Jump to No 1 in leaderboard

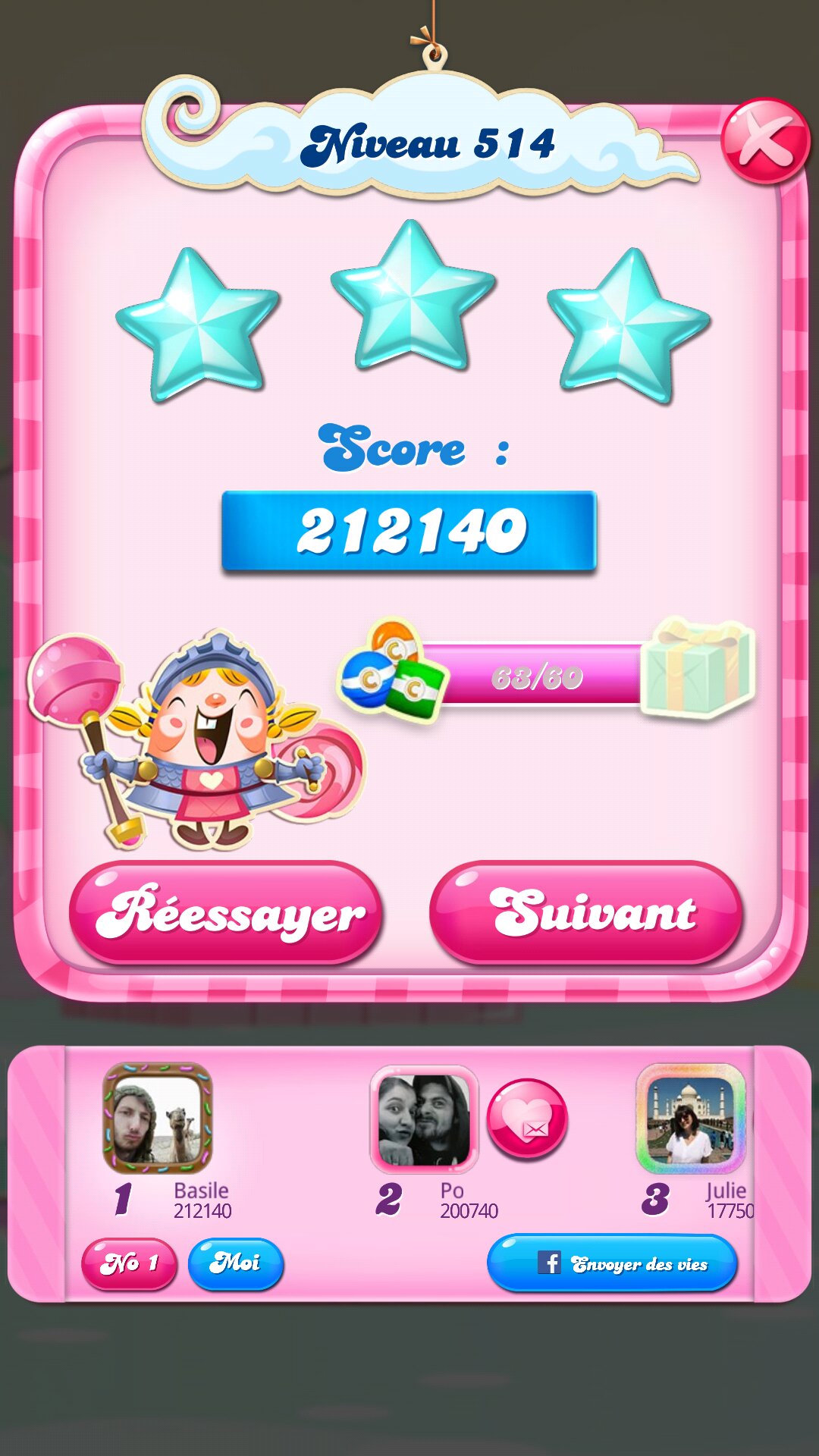(129, 1263)
